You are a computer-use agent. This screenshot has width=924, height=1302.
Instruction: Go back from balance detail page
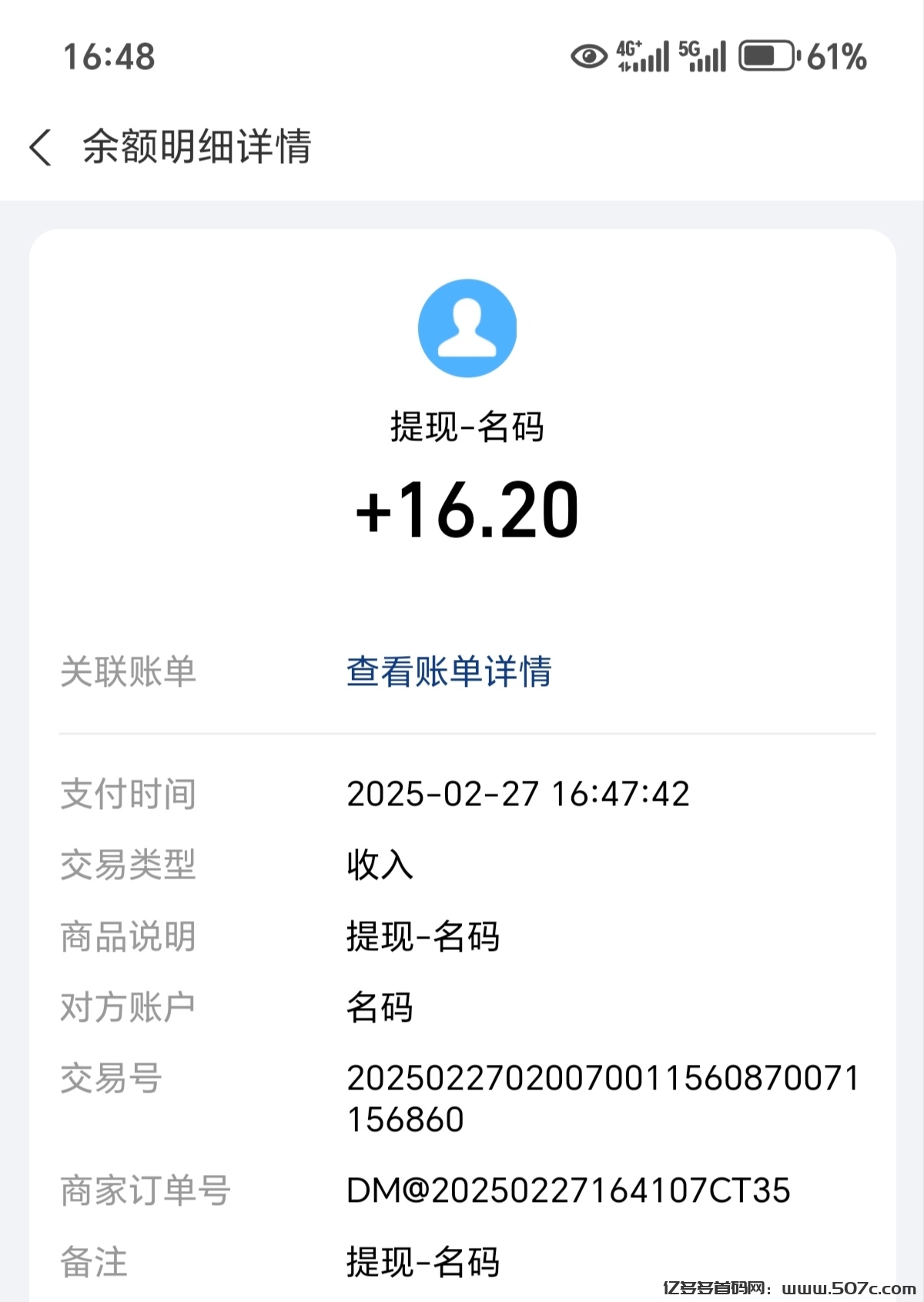(41, 147)
